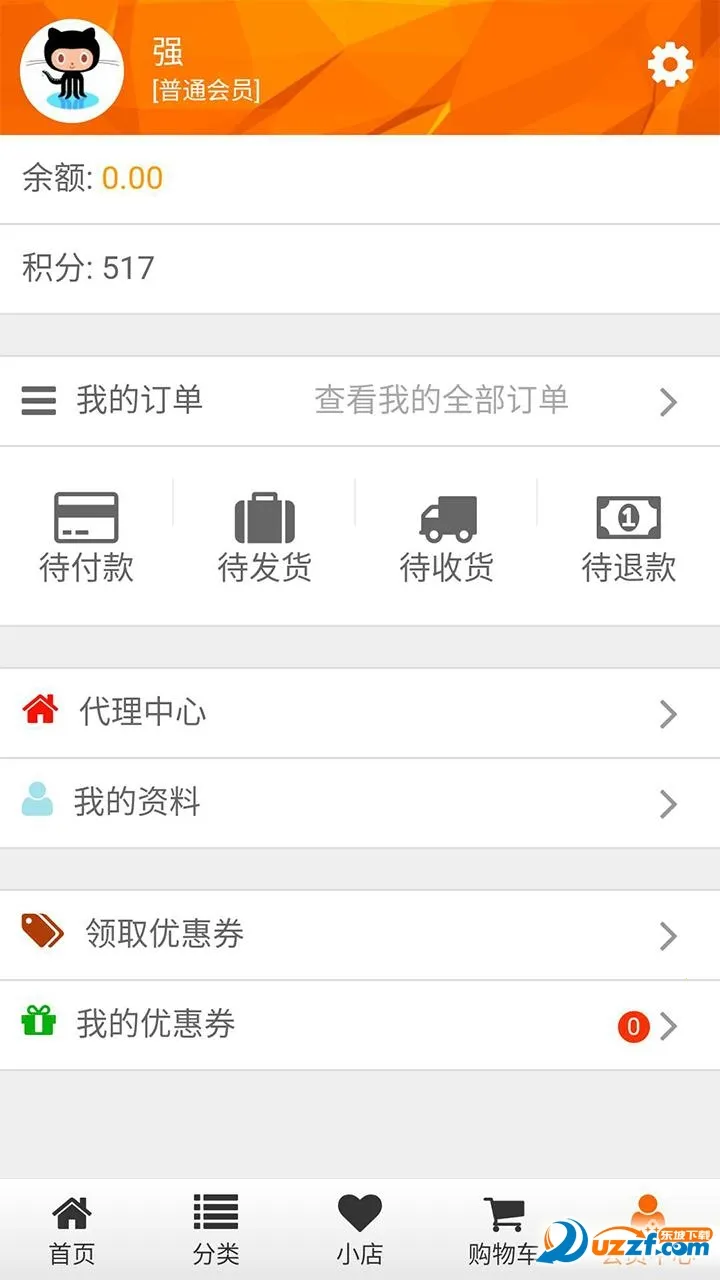Expand 代理中心 via the arrow
Viewport: 720px width, 1280px height.
[x=668, y=712]
